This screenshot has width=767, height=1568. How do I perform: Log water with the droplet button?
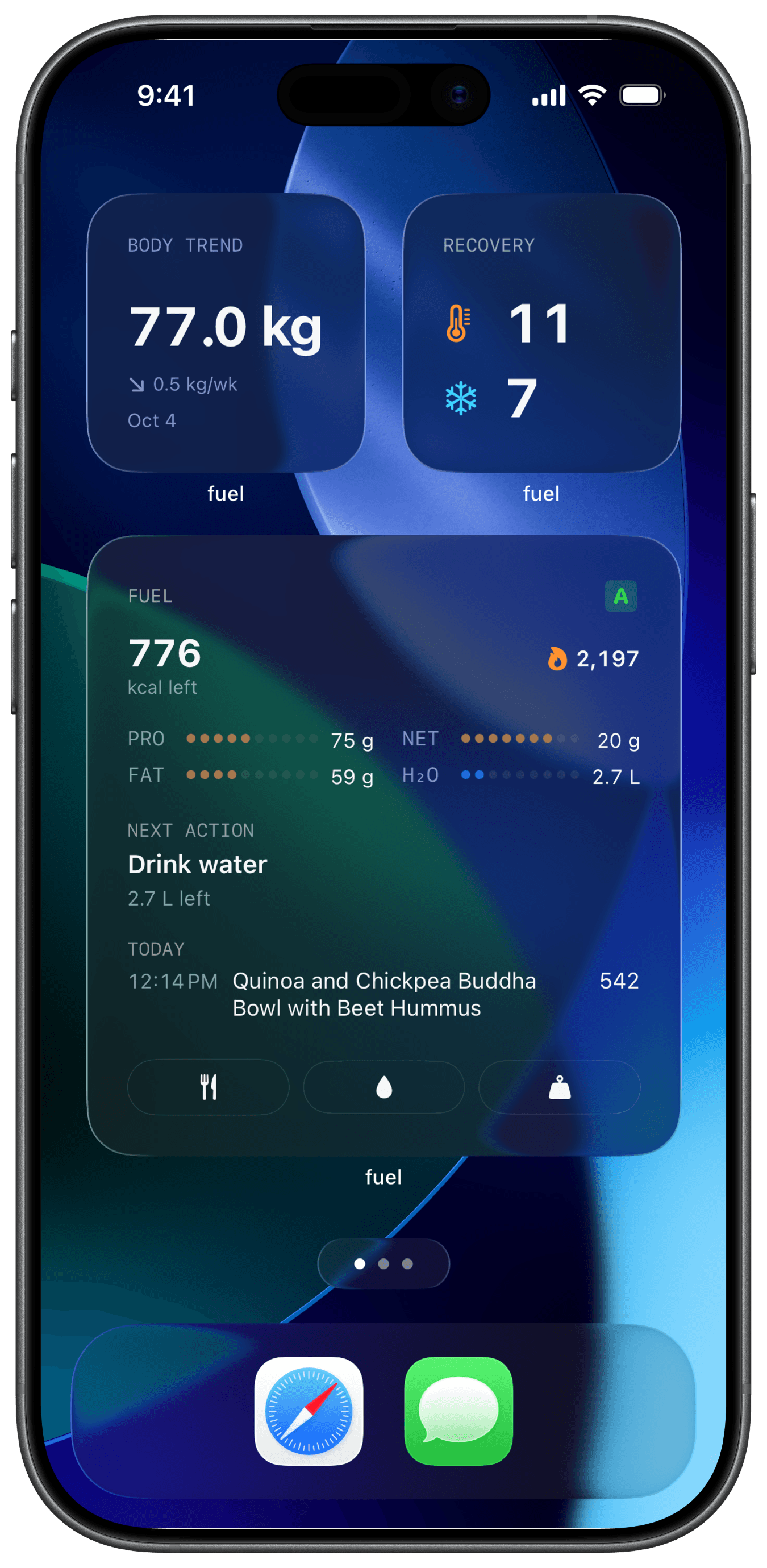point(383,1087)
